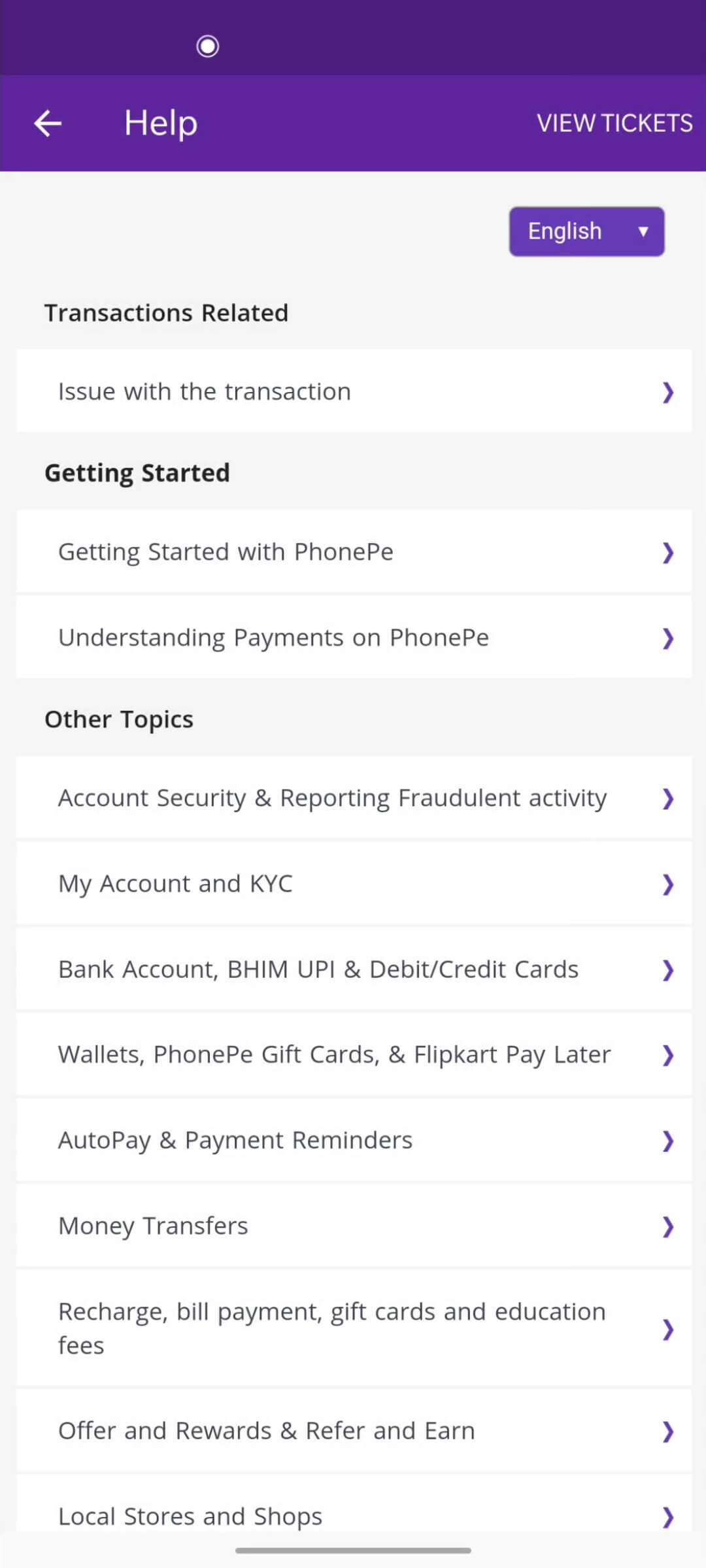Open Issue with the transaction

354,391
